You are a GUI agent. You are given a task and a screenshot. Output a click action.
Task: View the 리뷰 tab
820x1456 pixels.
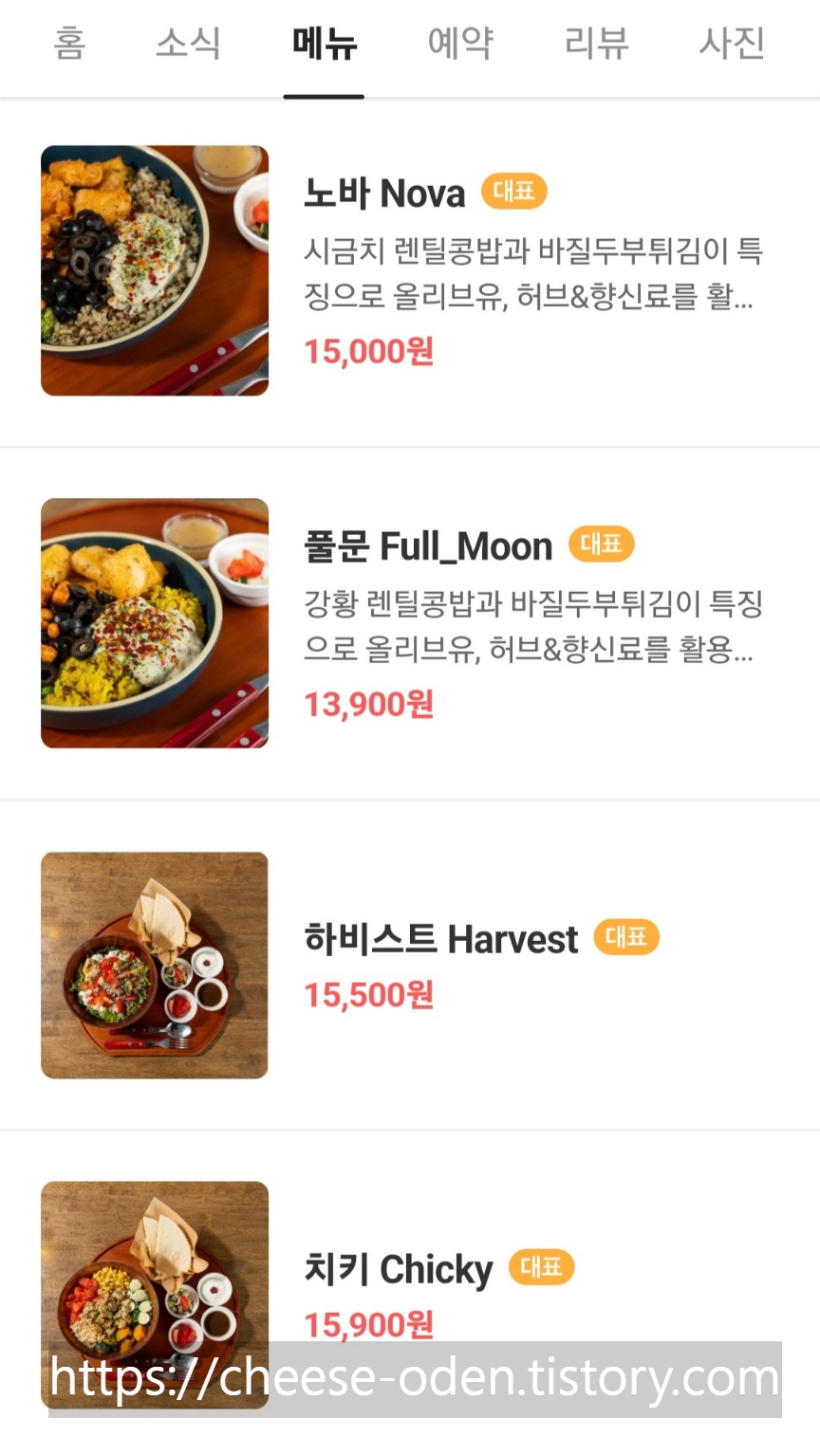tap(596, 44)
